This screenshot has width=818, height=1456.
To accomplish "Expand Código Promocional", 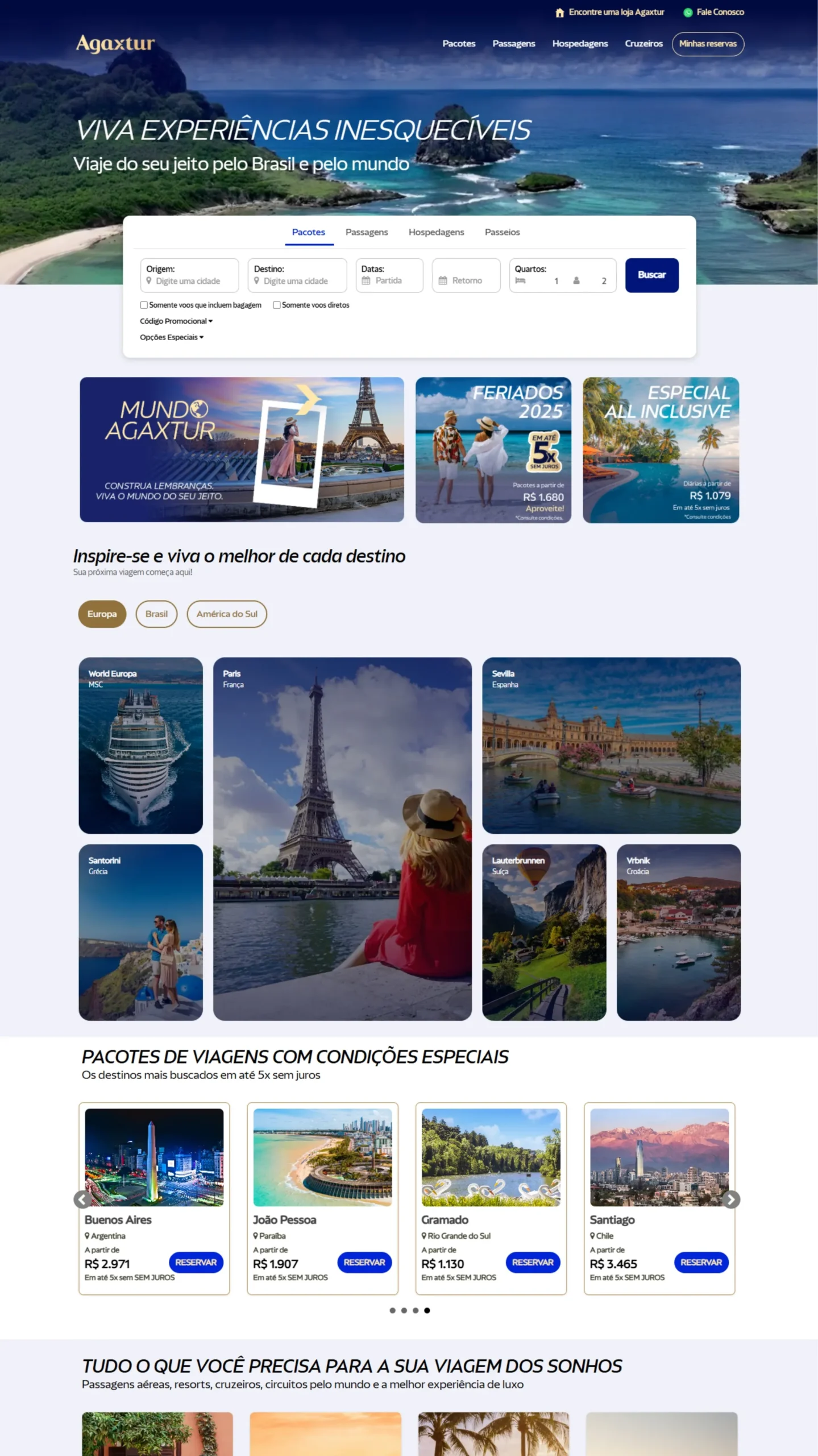I will coord(176,321).
